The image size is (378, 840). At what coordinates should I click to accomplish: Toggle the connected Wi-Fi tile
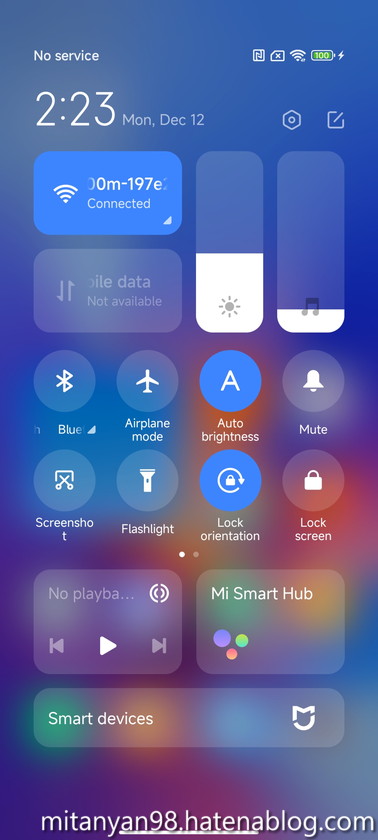(x=108, y=193)
